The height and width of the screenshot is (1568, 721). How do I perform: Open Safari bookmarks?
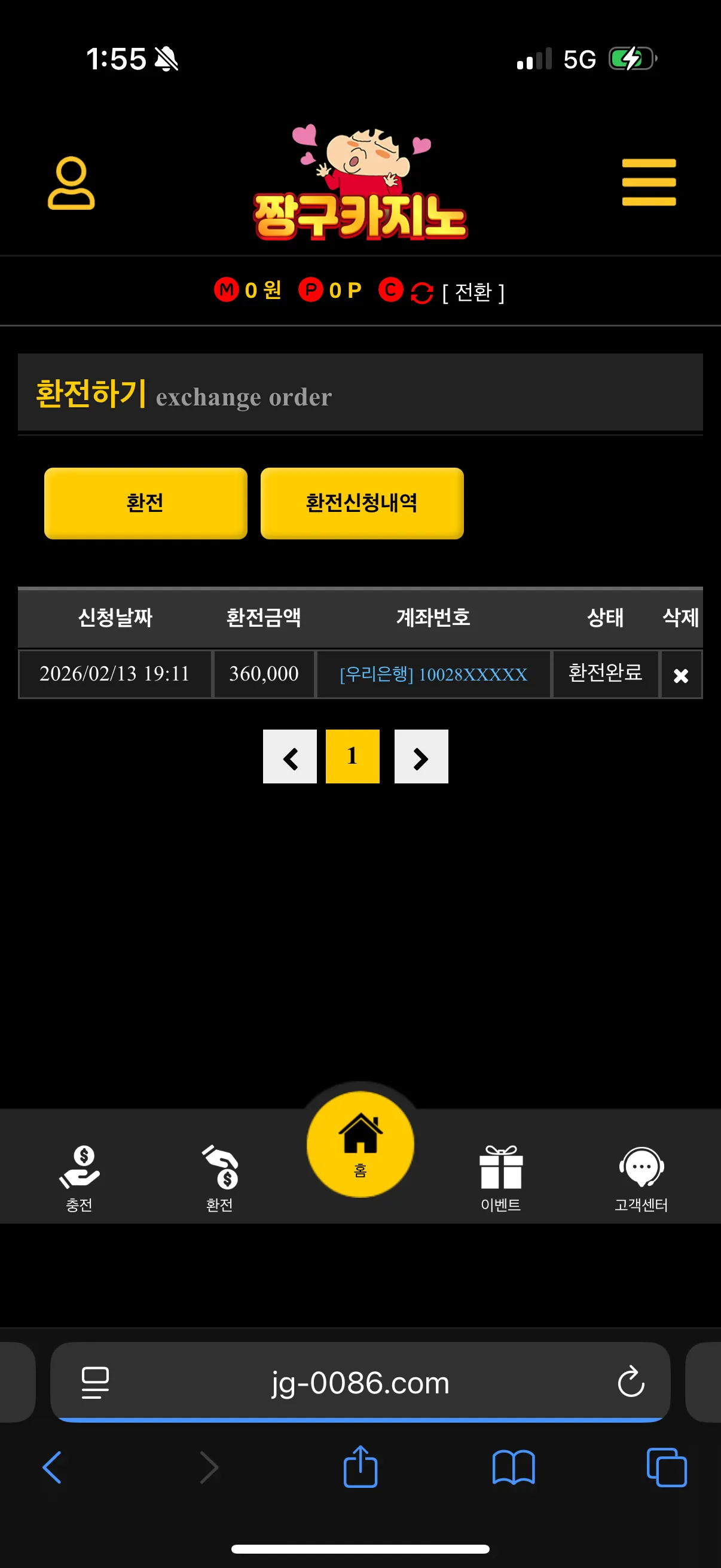pyautogui.click(x=514, y=1468)
